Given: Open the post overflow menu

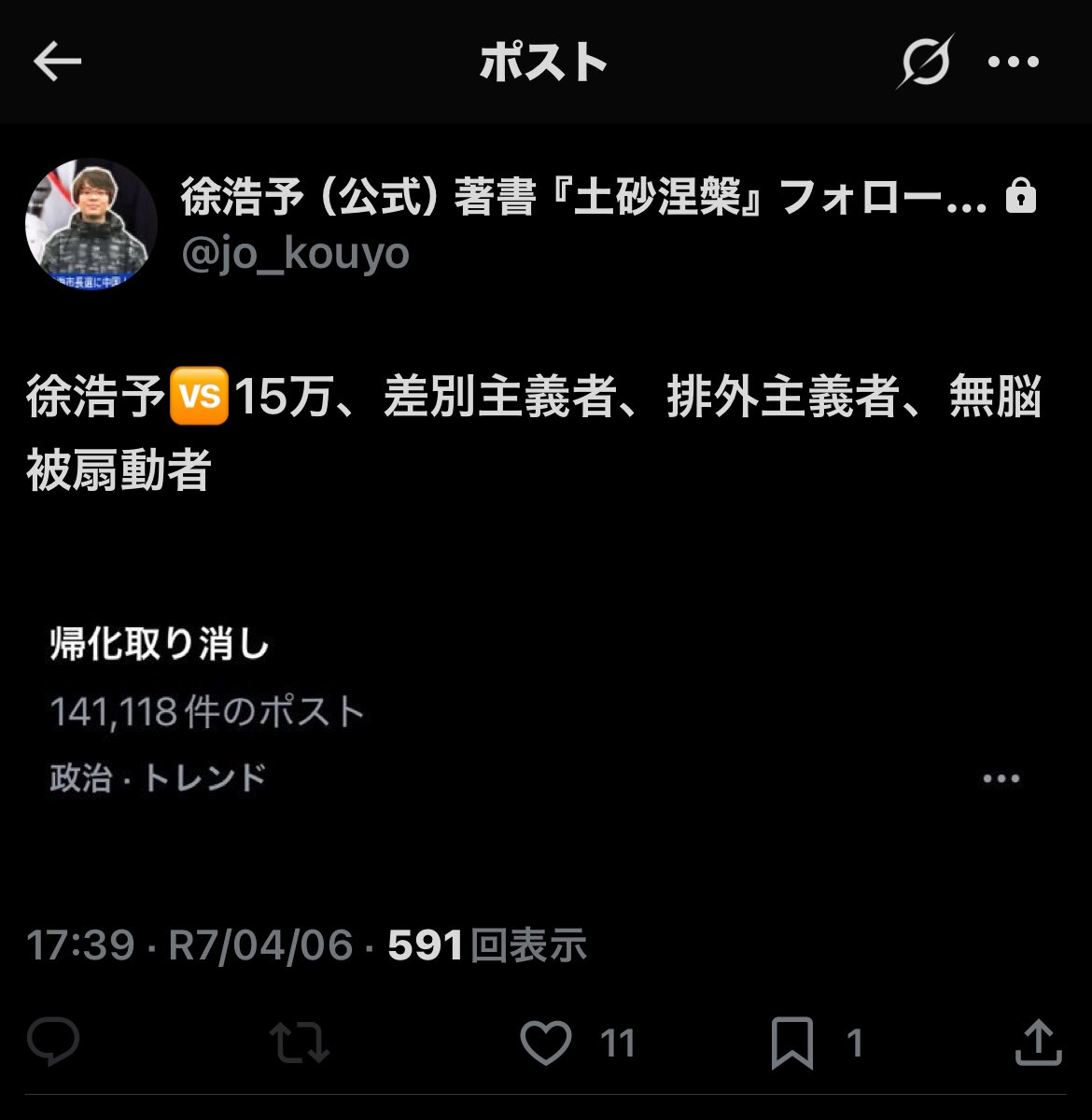Looking at the screenshot, I should pos(1013,63).
